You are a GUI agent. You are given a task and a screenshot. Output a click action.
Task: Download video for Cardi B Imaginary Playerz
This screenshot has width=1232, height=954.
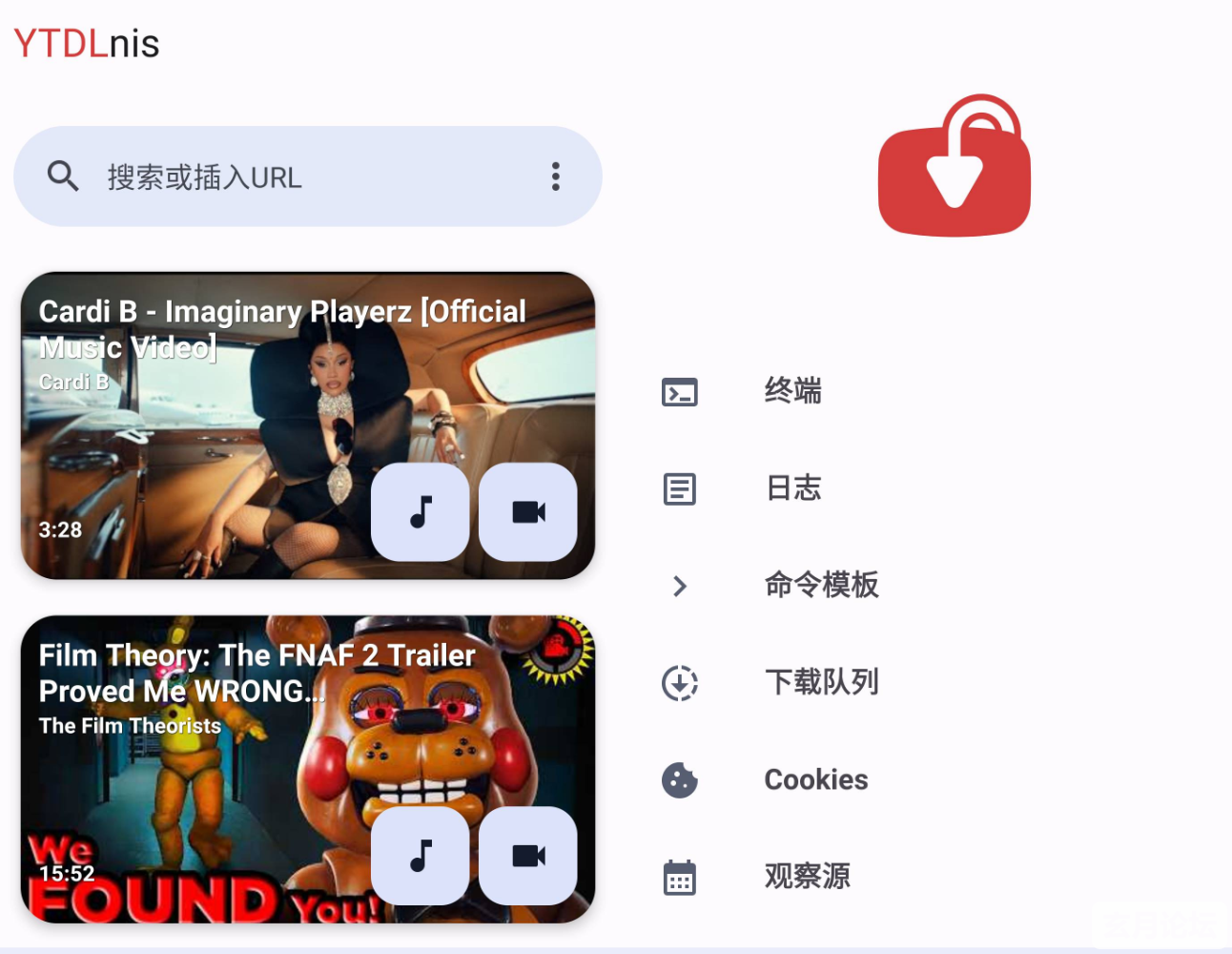click(x=528, y=512)
